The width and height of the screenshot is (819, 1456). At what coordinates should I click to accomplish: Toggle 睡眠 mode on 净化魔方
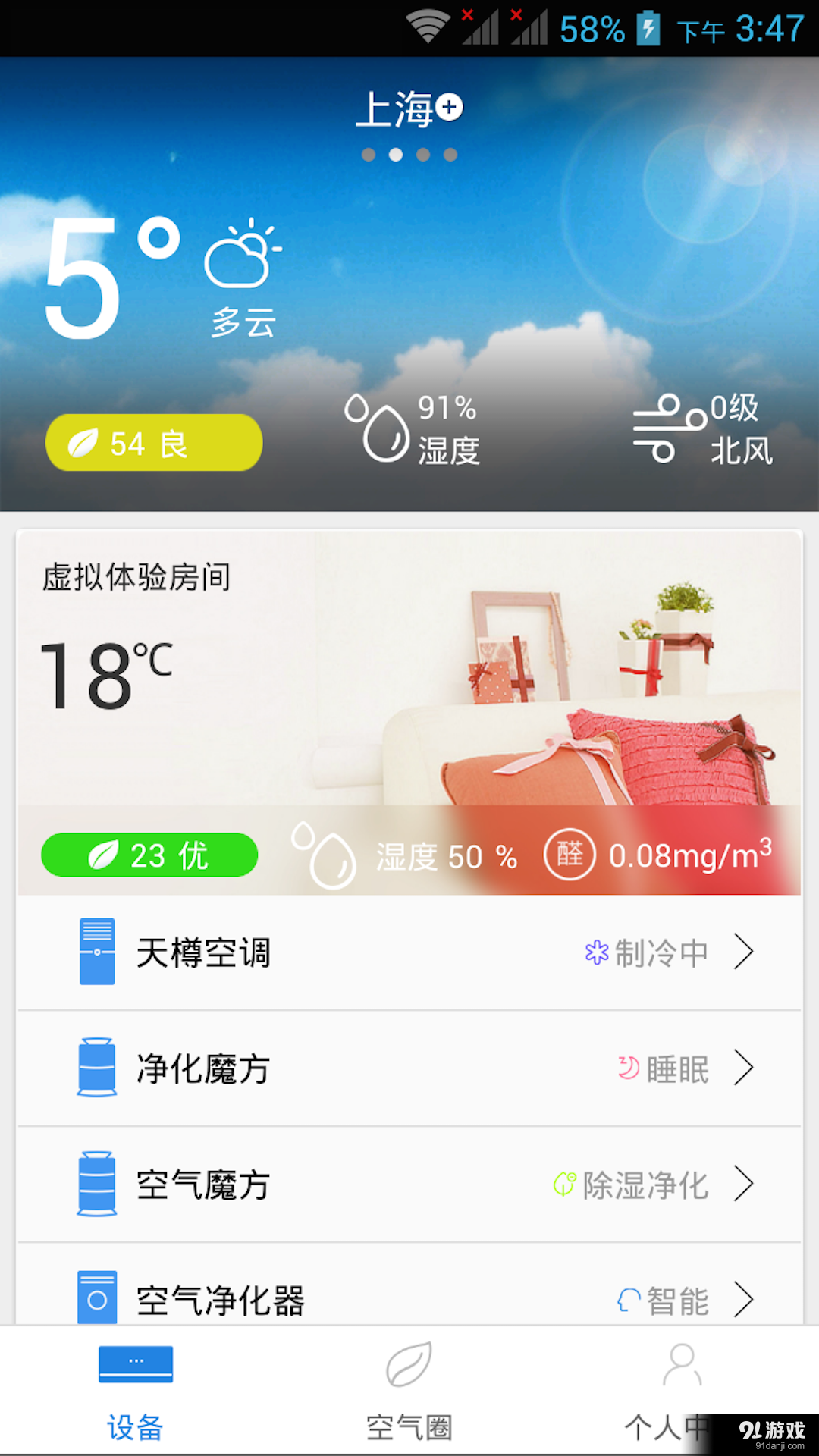click(677, 1069)
